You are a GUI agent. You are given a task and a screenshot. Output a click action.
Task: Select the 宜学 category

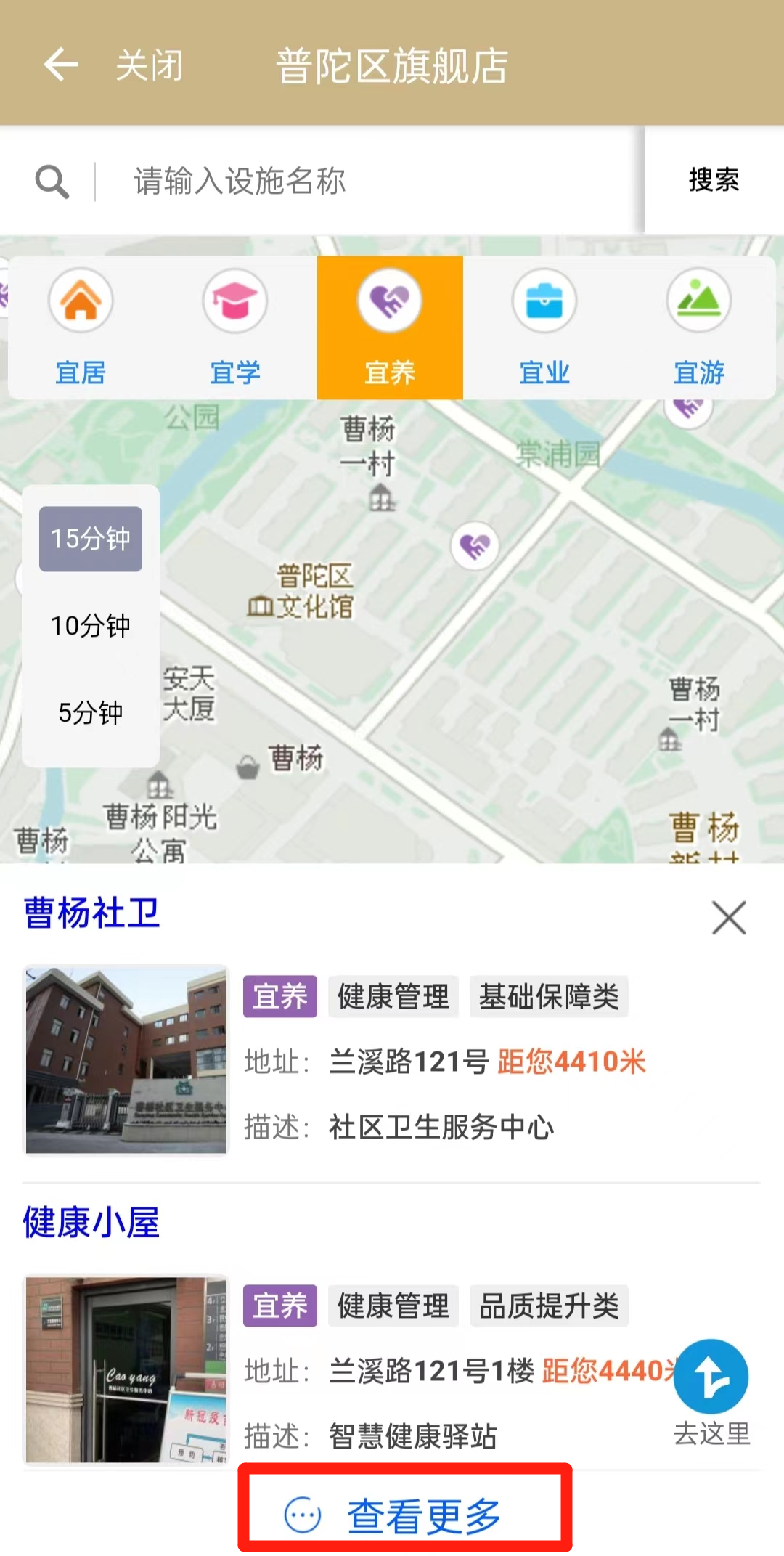[235, 327]
